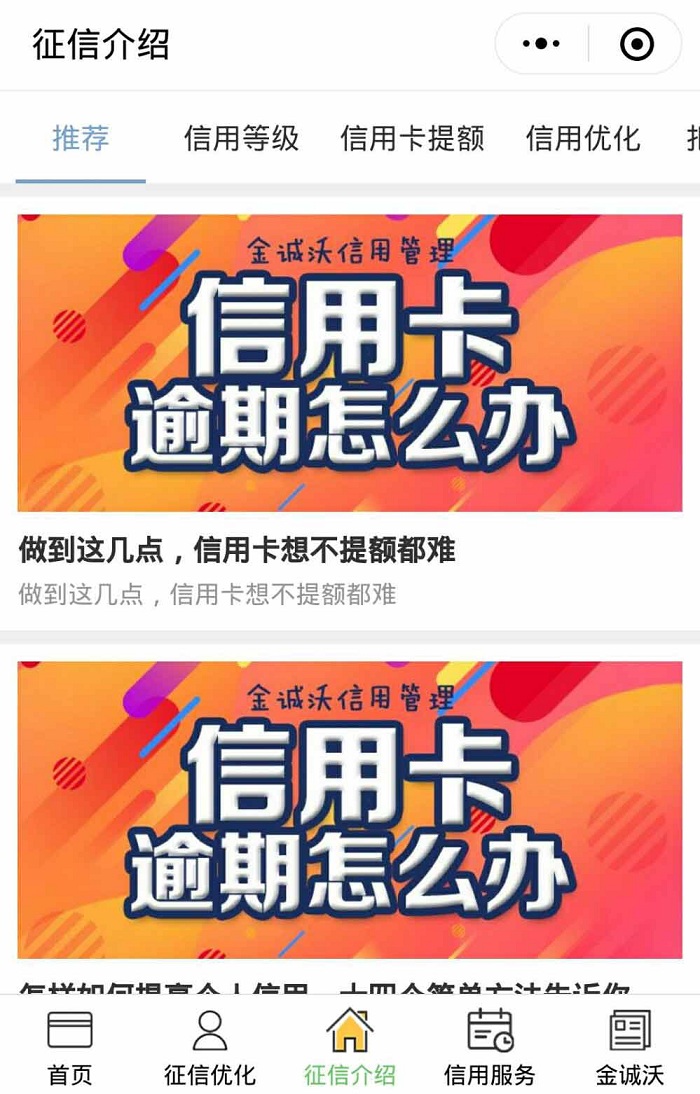This screenshot has width=700, height=1094.
Task: Open the 征信优化 bottom tab
Action: point(210,1048)
